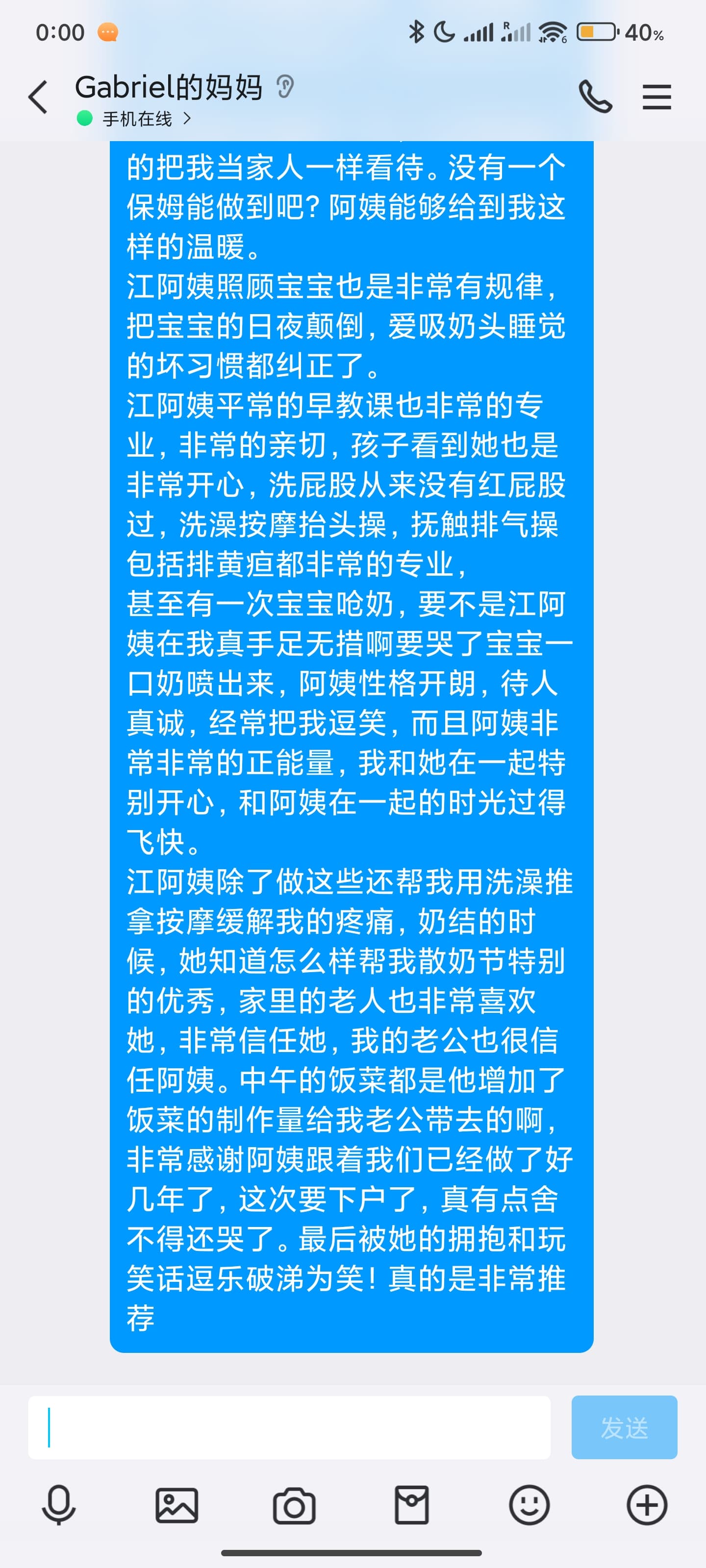Open the camera to take a photo

pyautogui.click(x=294, y=1505)
